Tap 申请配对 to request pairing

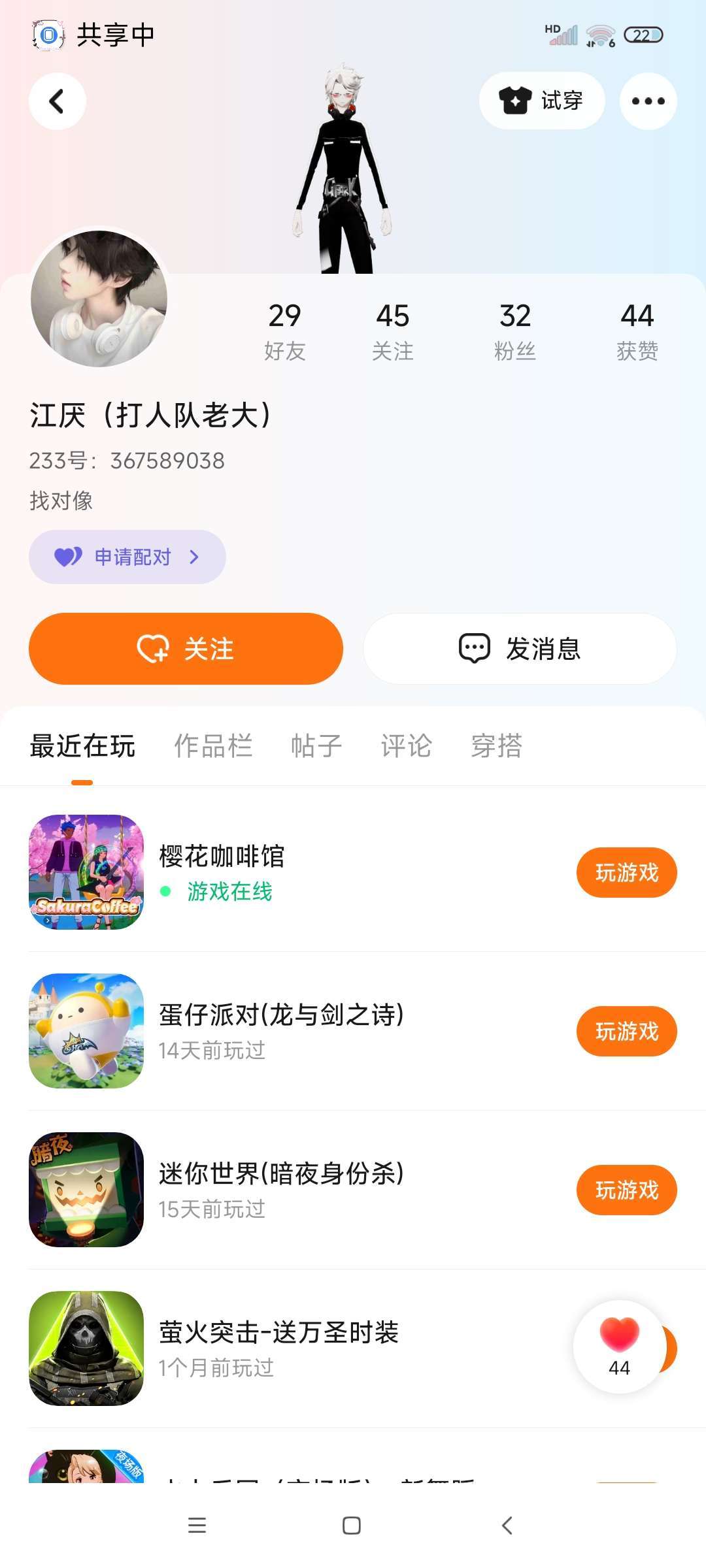127,557
